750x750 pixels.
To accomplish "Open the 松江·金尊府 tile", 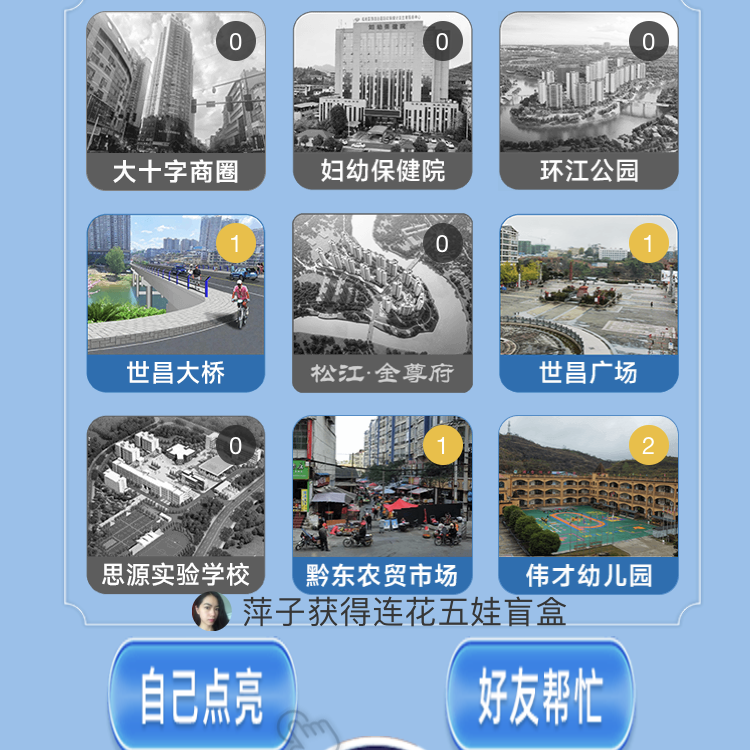I will pyautogui.click(x=382, y=303).
